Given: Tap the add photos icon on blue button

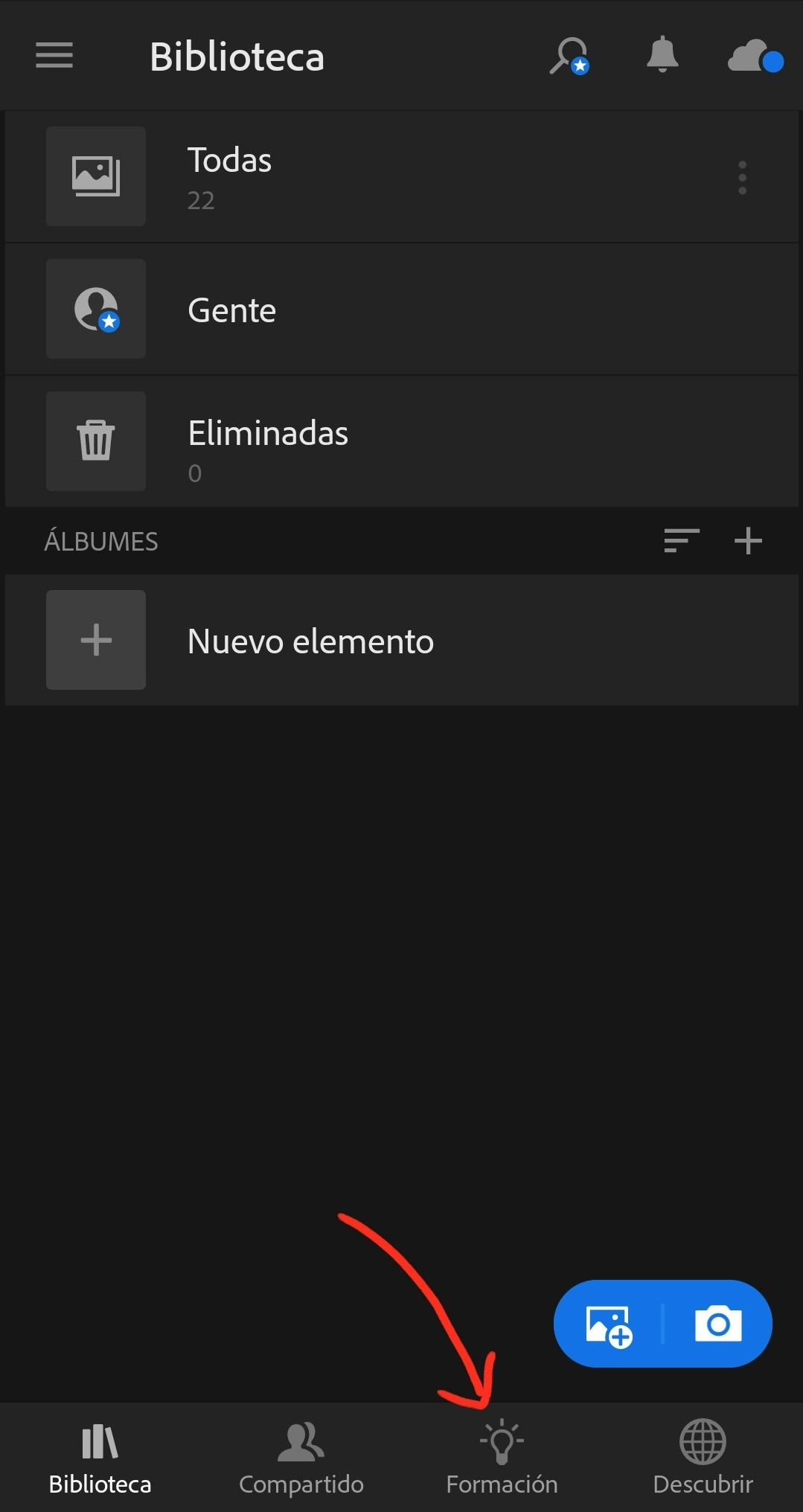Looking at the screenshot, I should click(607, 1324).
